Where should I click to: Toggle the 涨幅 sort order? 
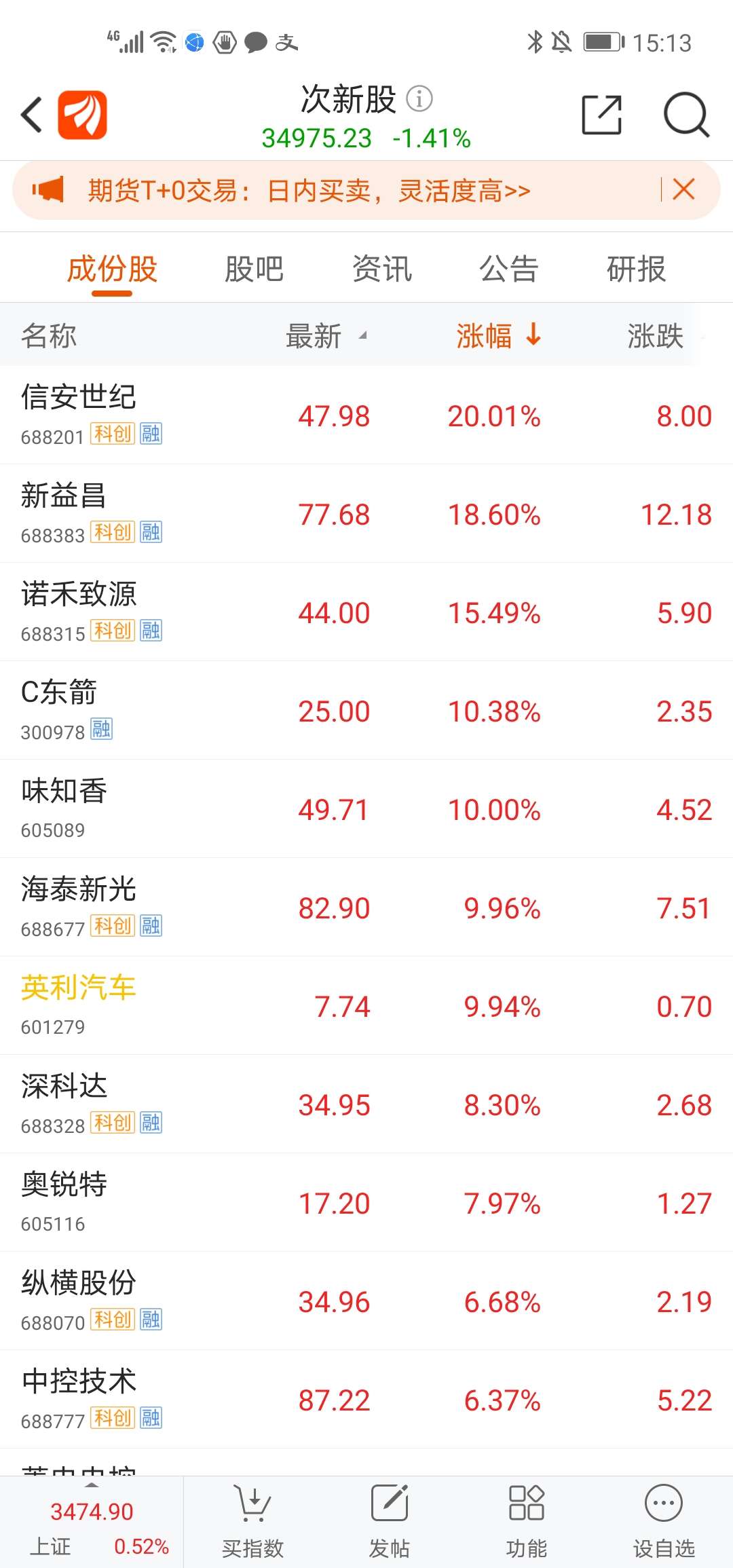pos(499,336)
